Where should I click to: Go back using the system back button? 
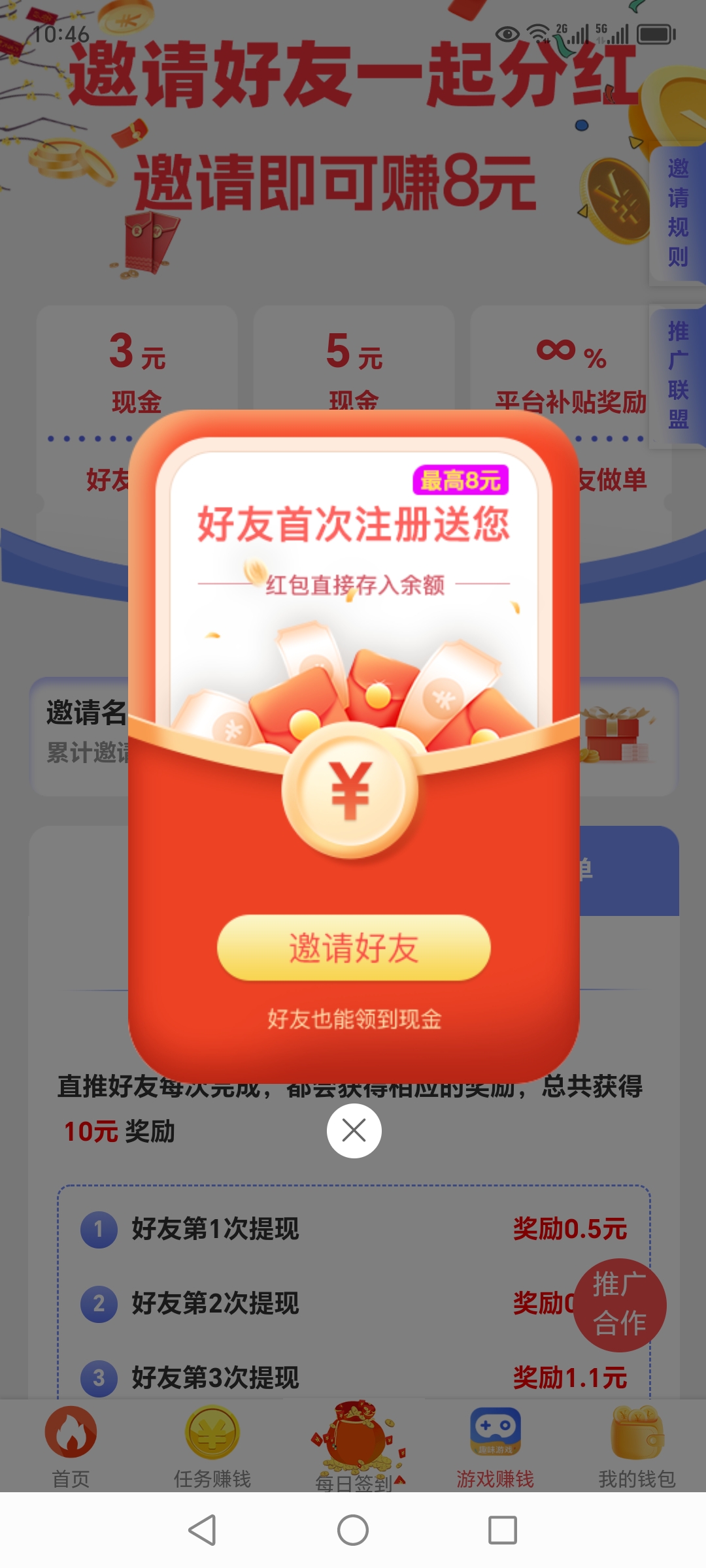tap(202, 1530)
